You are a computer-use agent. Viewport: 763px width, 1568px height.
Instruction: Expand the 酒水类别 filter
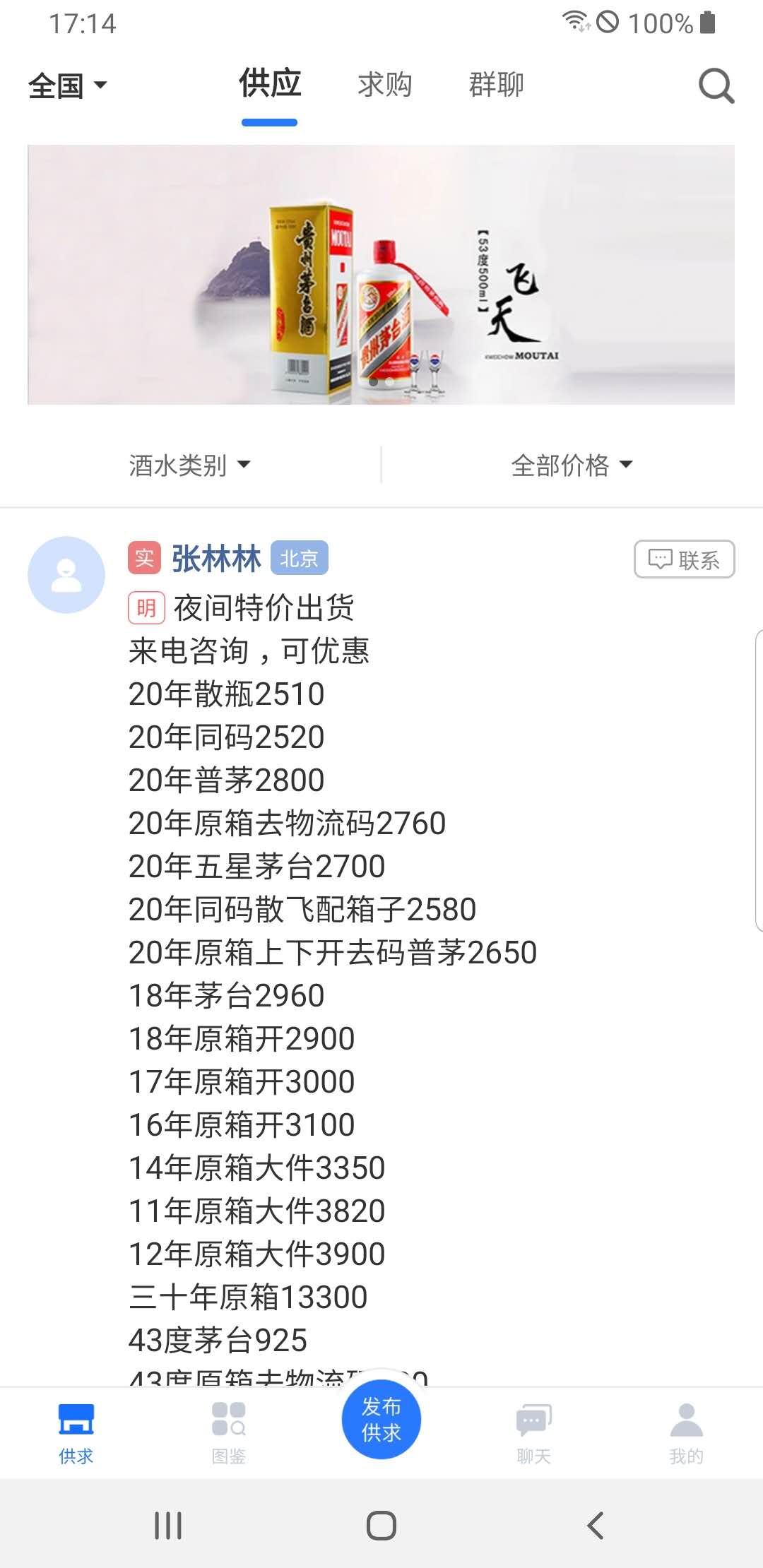[189, 465]
